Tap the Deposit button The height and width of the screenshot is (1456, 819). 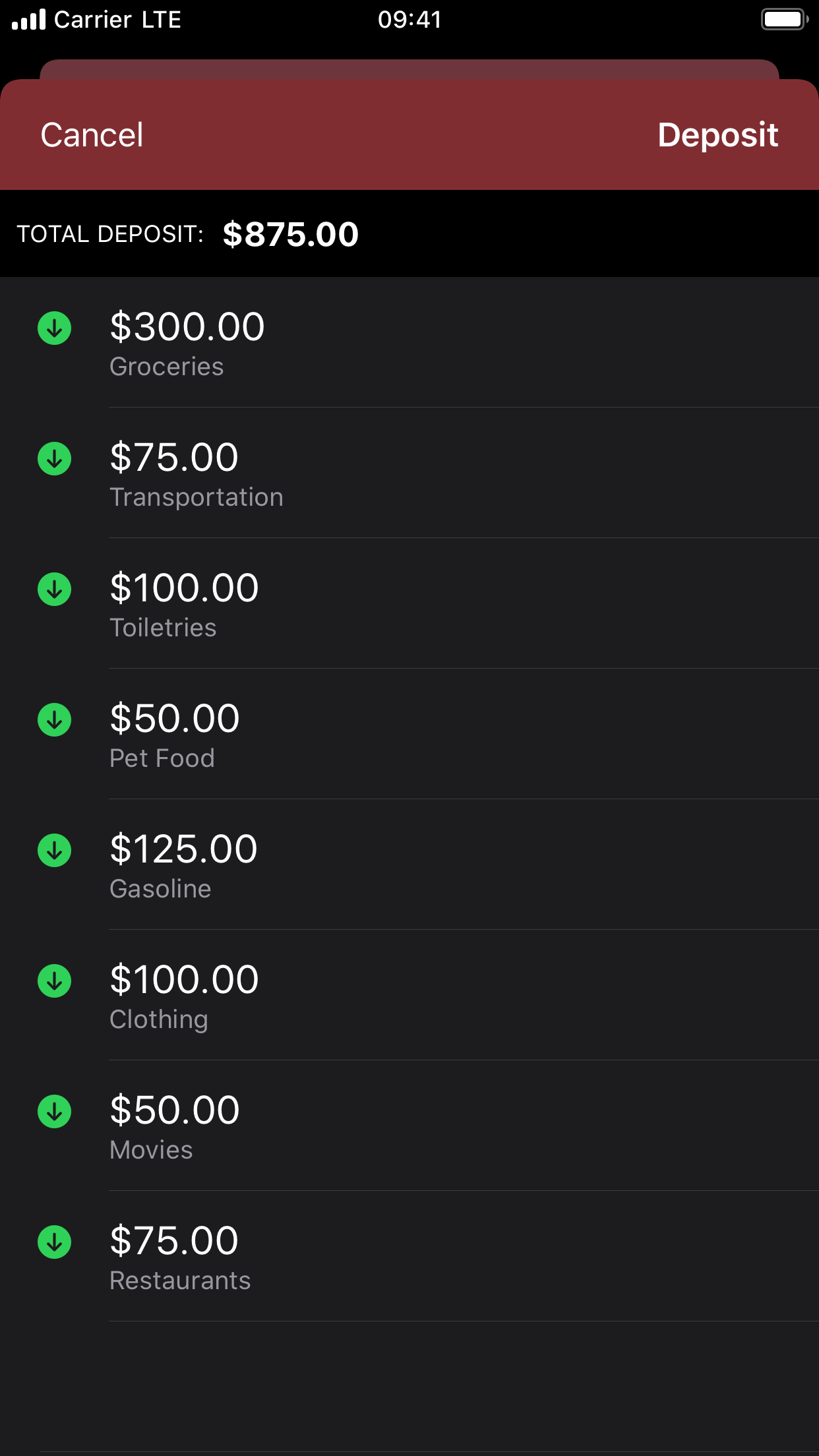pos(718,135)
